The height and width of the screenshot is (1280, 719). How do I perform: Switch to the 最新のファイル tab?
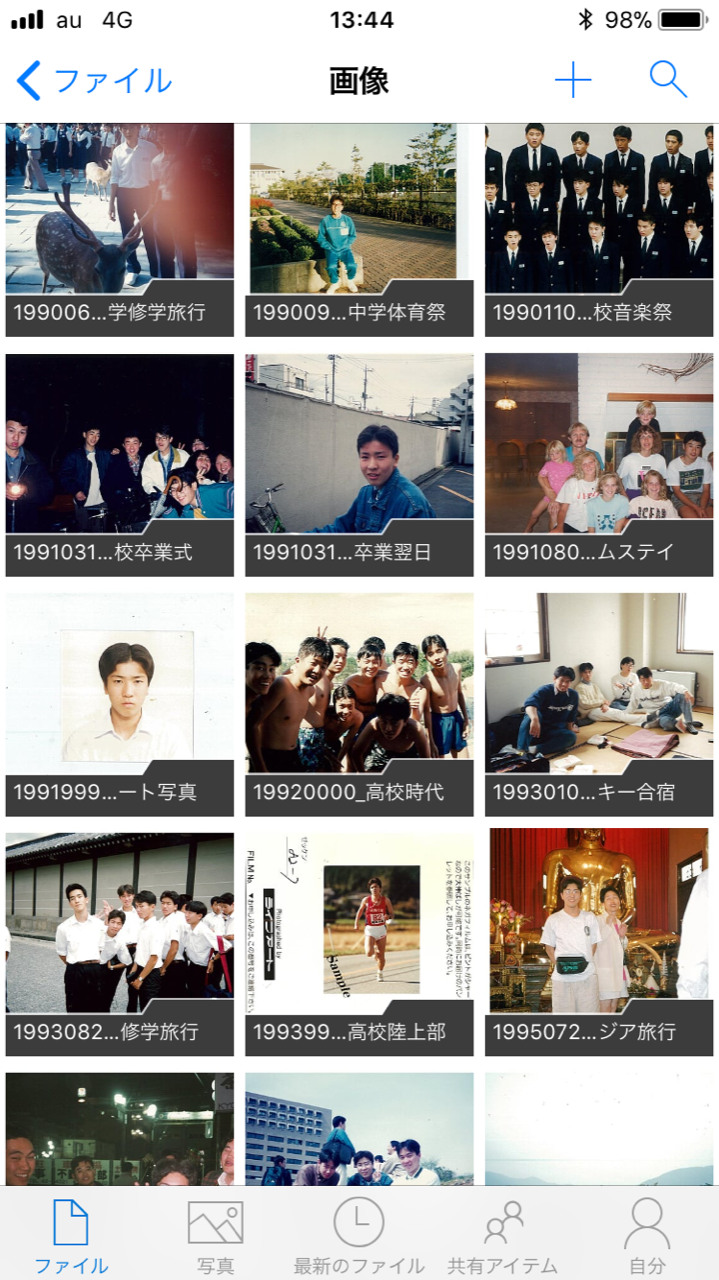pyautogui.click(x=359, y=1235)
